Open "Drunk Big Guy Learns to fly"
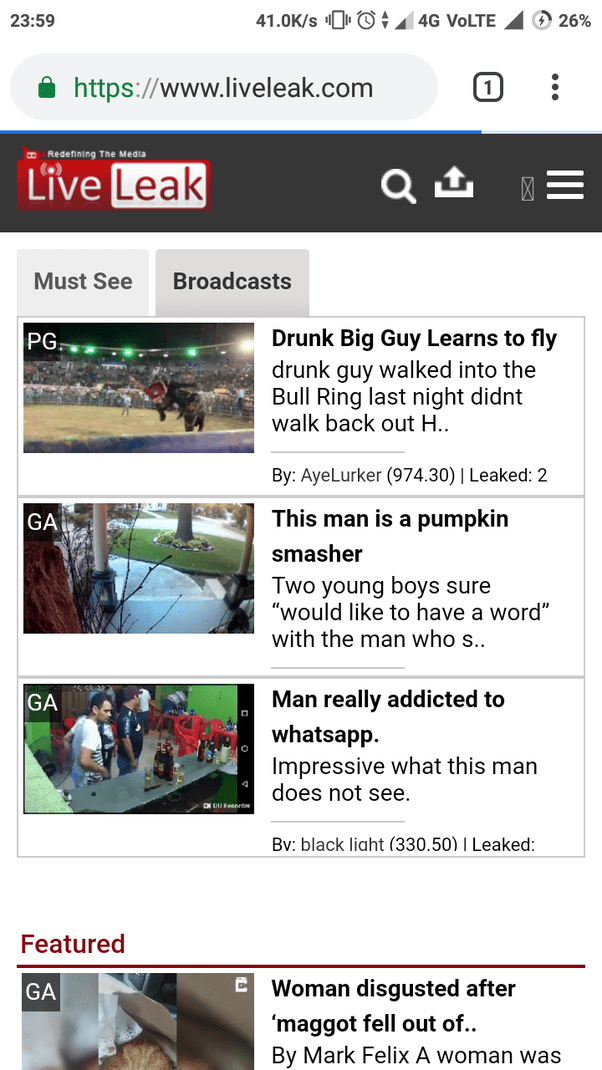602x1070 pixels. click(414, 339)
